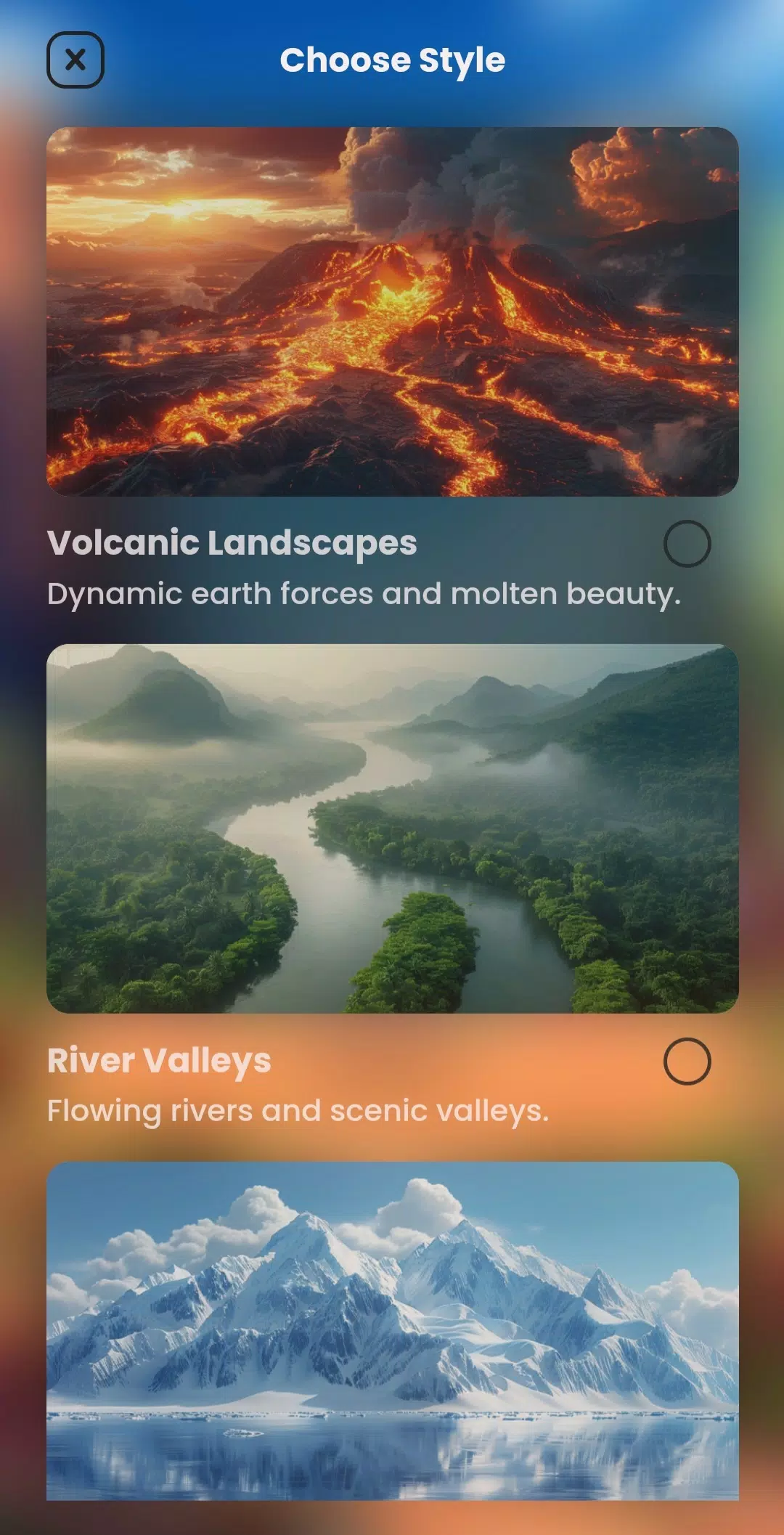Close the Choose Style screen
Screen dimensions: 784x1535
[x=75, y=60]
